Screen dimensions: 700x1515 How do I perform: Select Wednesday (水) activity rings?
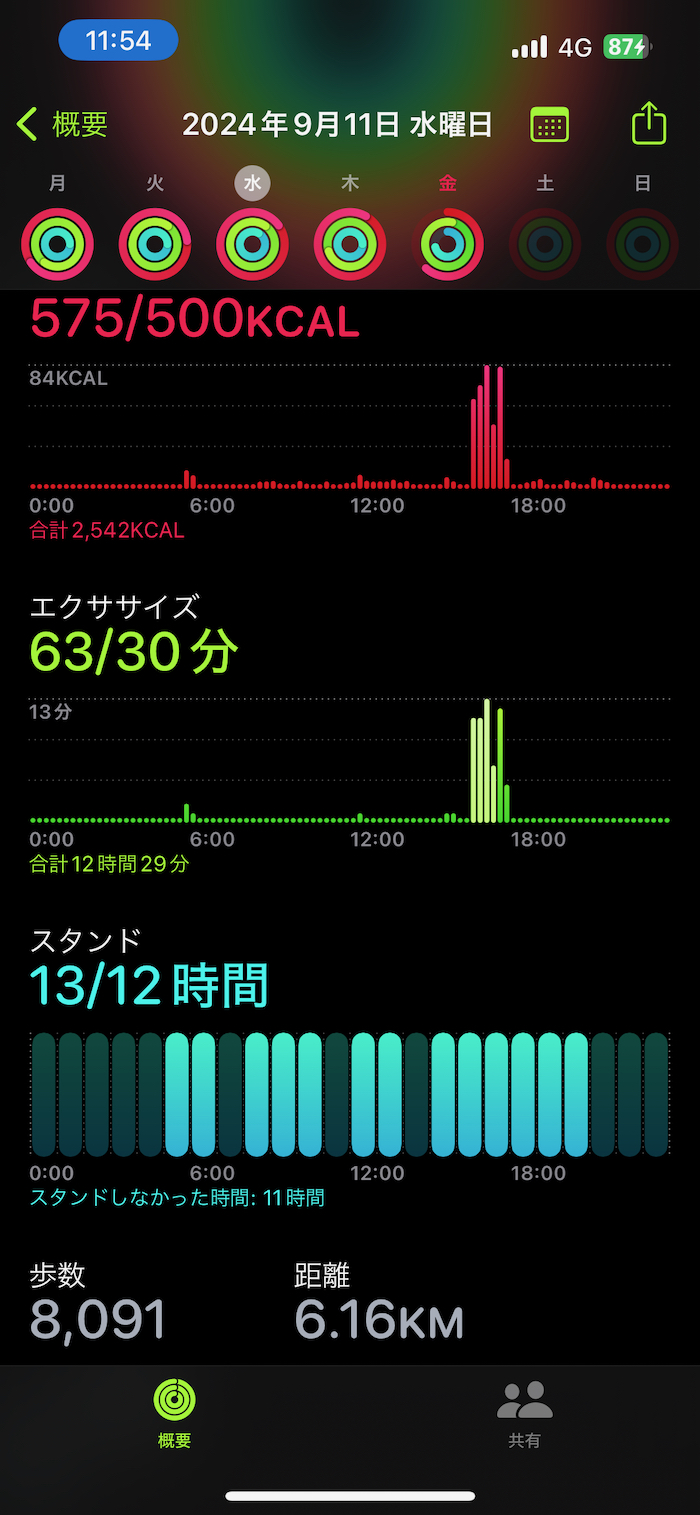coord(253,243)
